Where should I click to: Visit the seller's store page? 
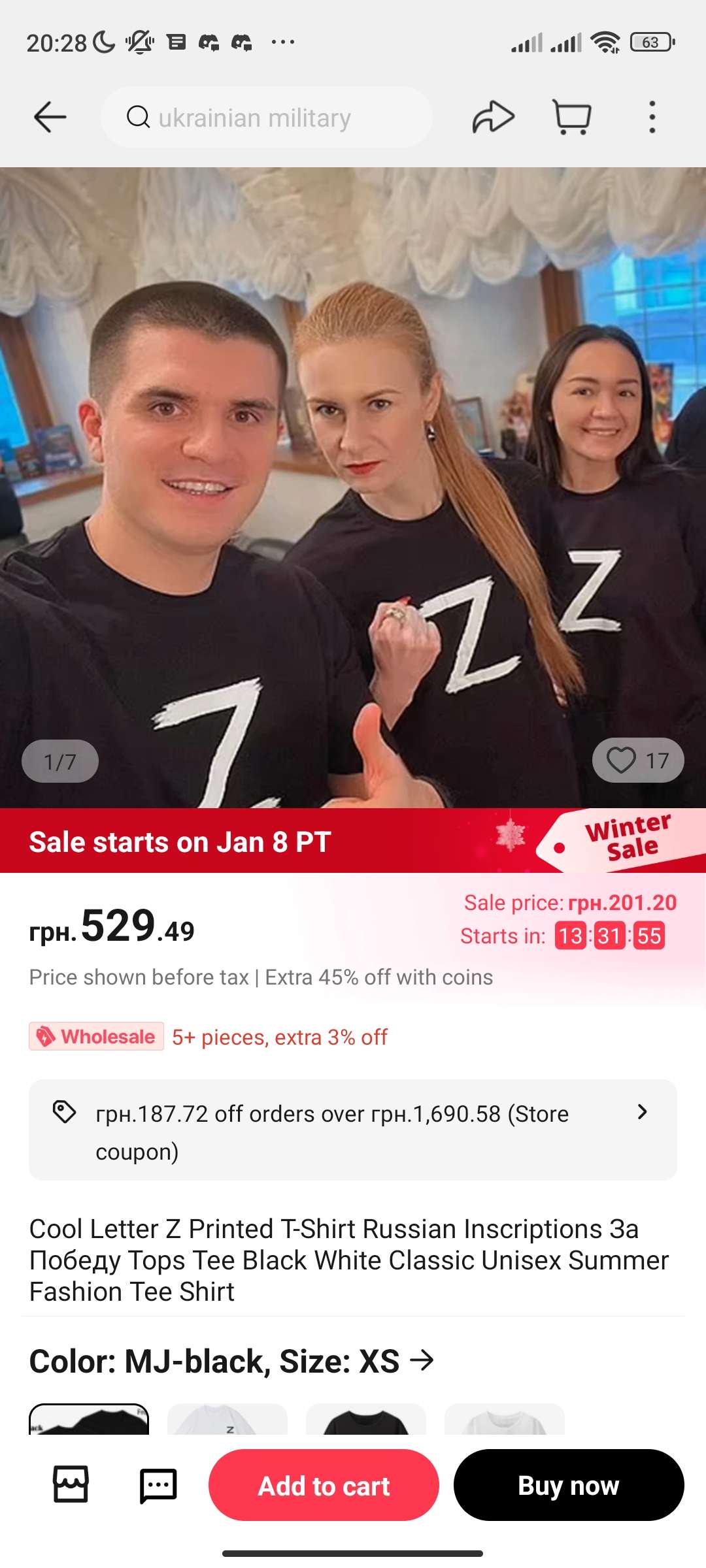(x=71, y=1485)
